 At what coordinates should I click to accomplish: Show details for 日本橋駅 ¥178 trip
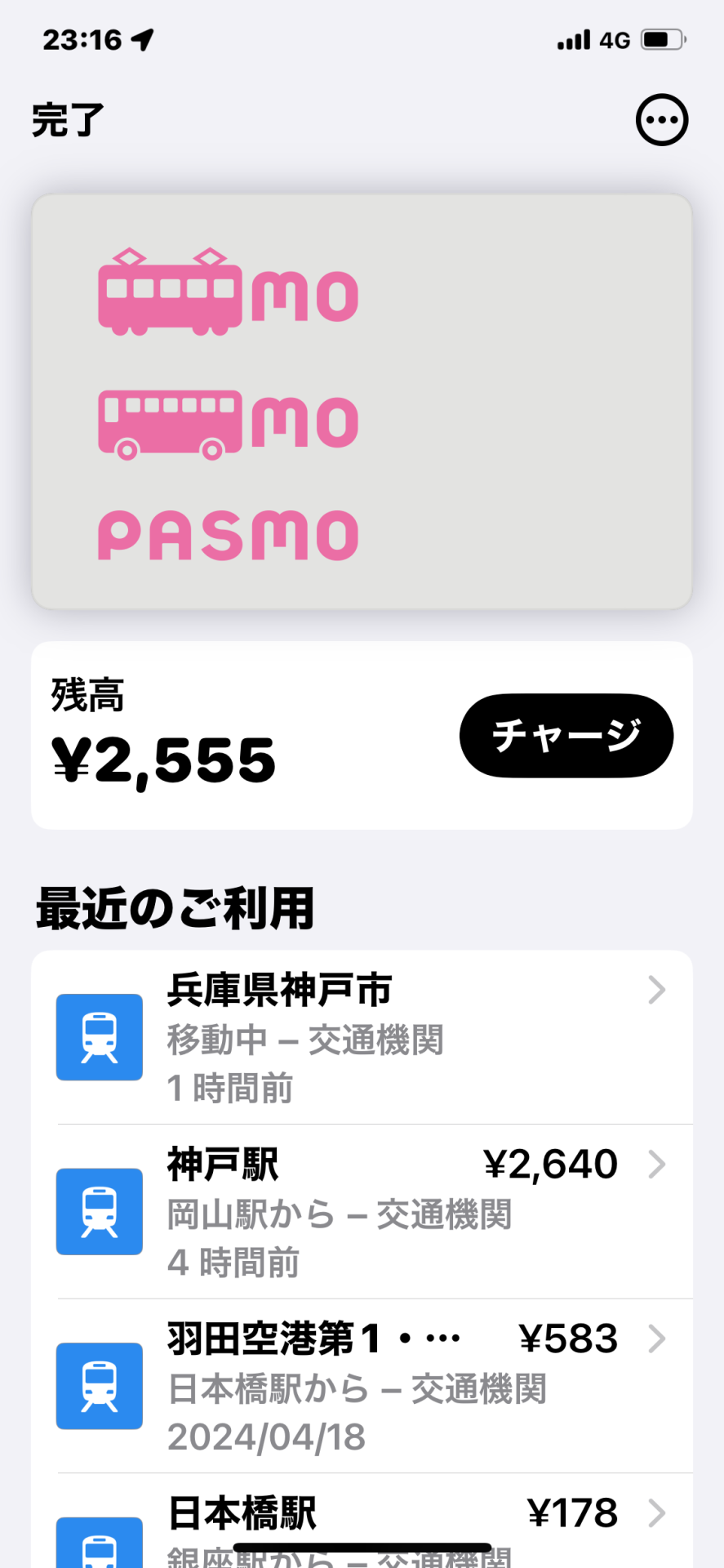pyautogui.click(x=362, y=1519)
